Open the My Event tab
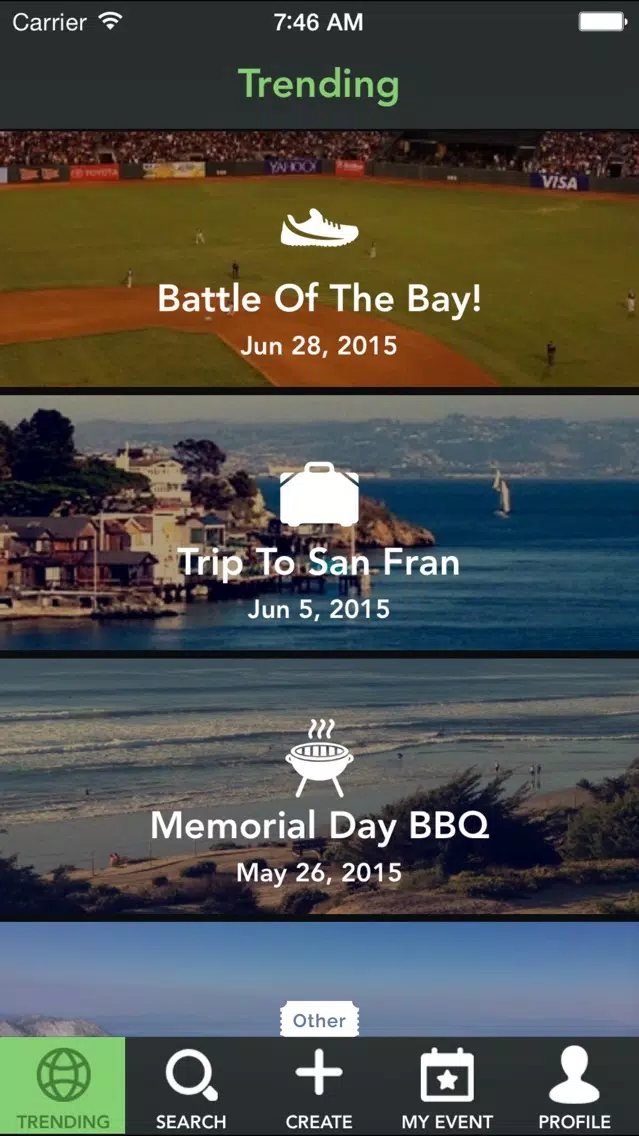 coord(447,1086)
